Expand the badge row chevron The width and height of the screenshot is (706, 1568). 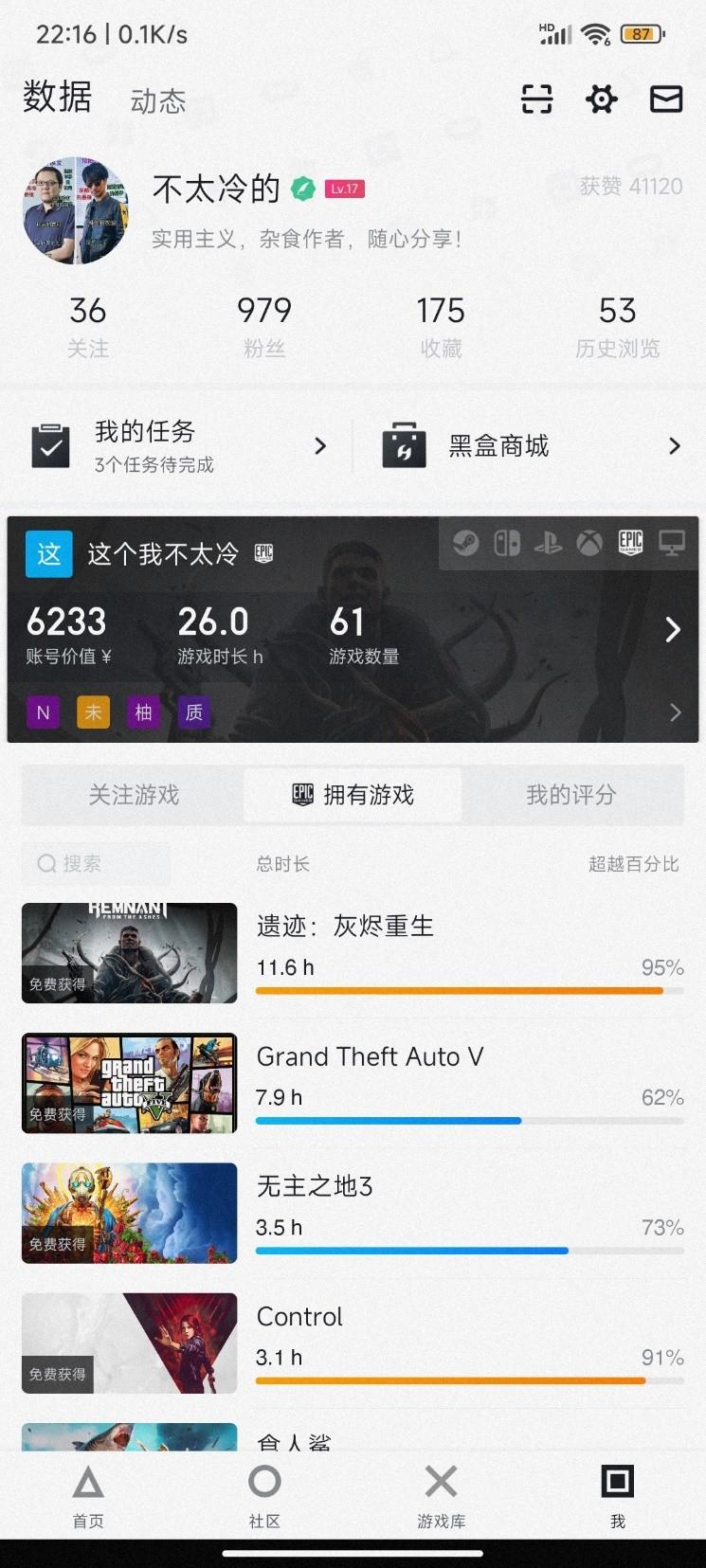[x=676, y=712]
